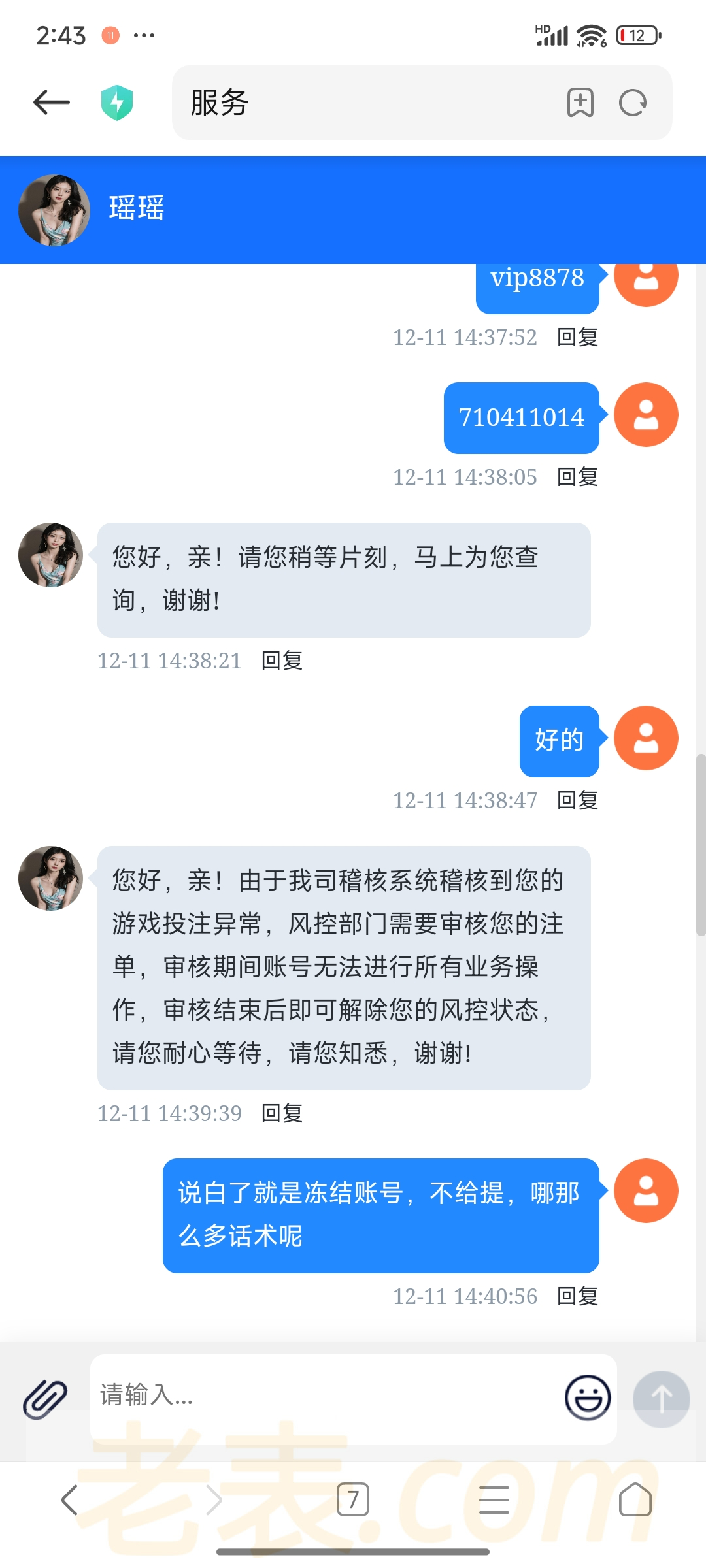This screenshot has width=706, height=1568.
Task: Tap 回复 under the 14:40:56 message
Action: click(577, 1296)
